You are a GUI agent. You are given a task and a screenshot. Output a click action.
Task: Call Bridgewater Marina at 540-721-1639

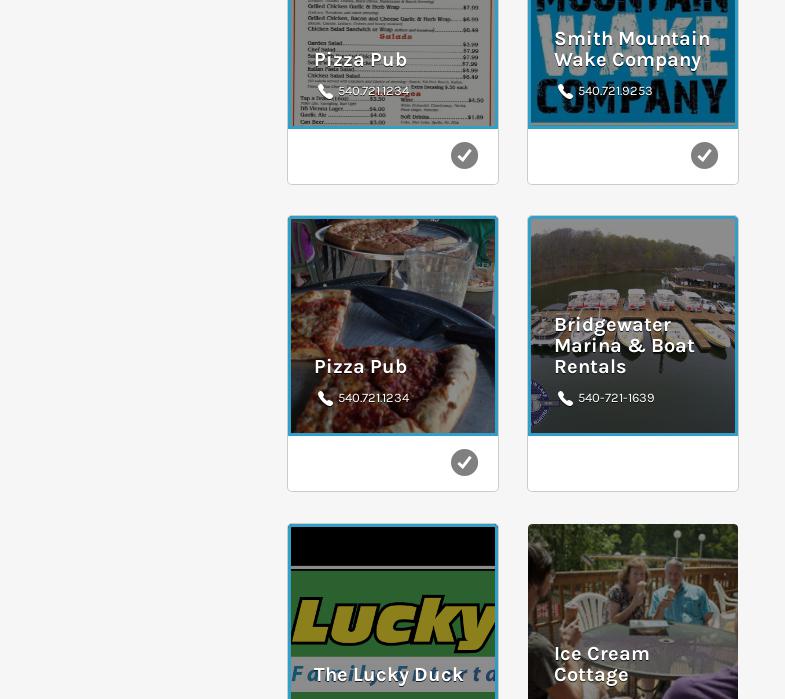(x=615, y=398)
